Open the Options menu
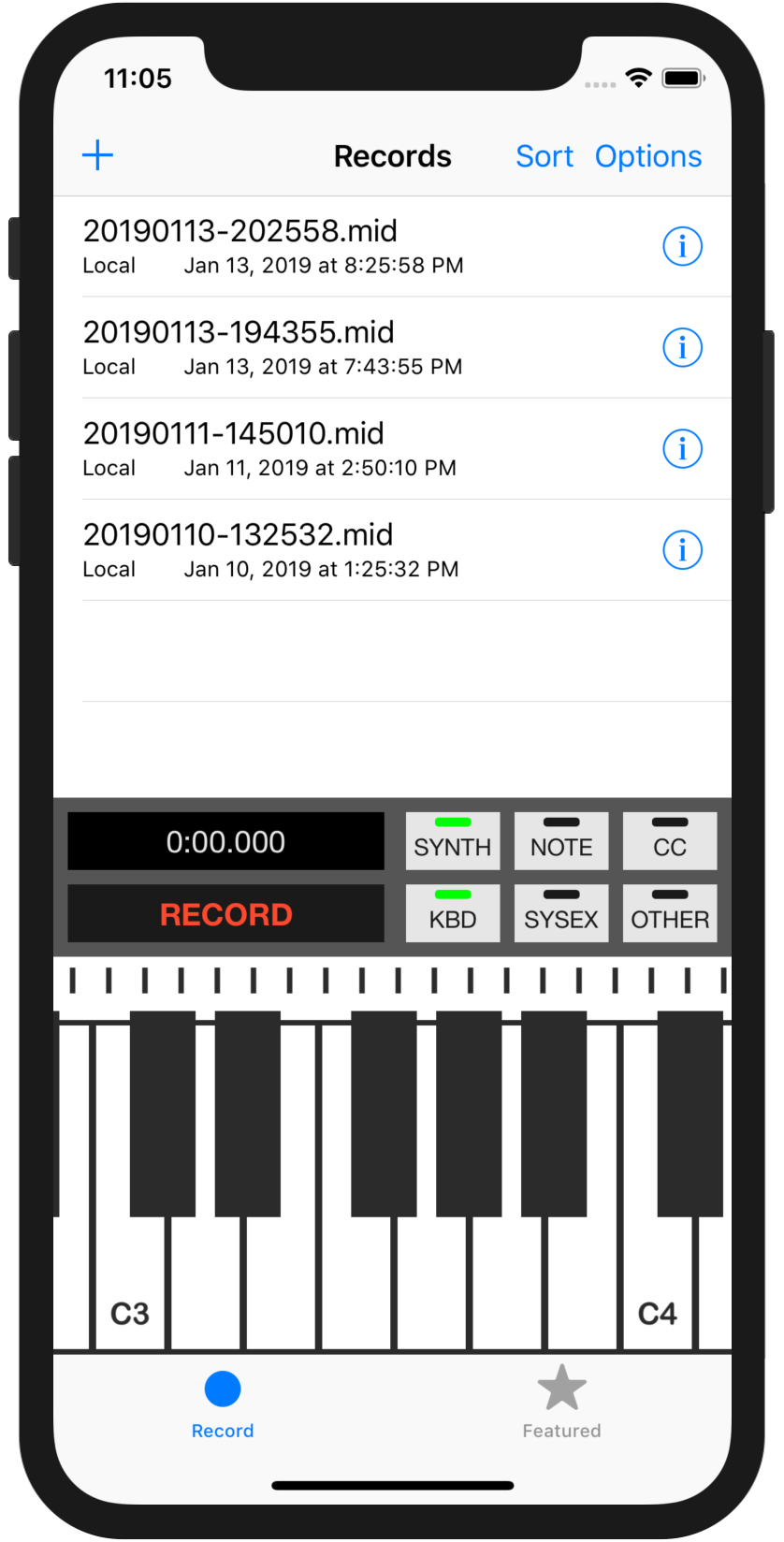 click(648, 156)
